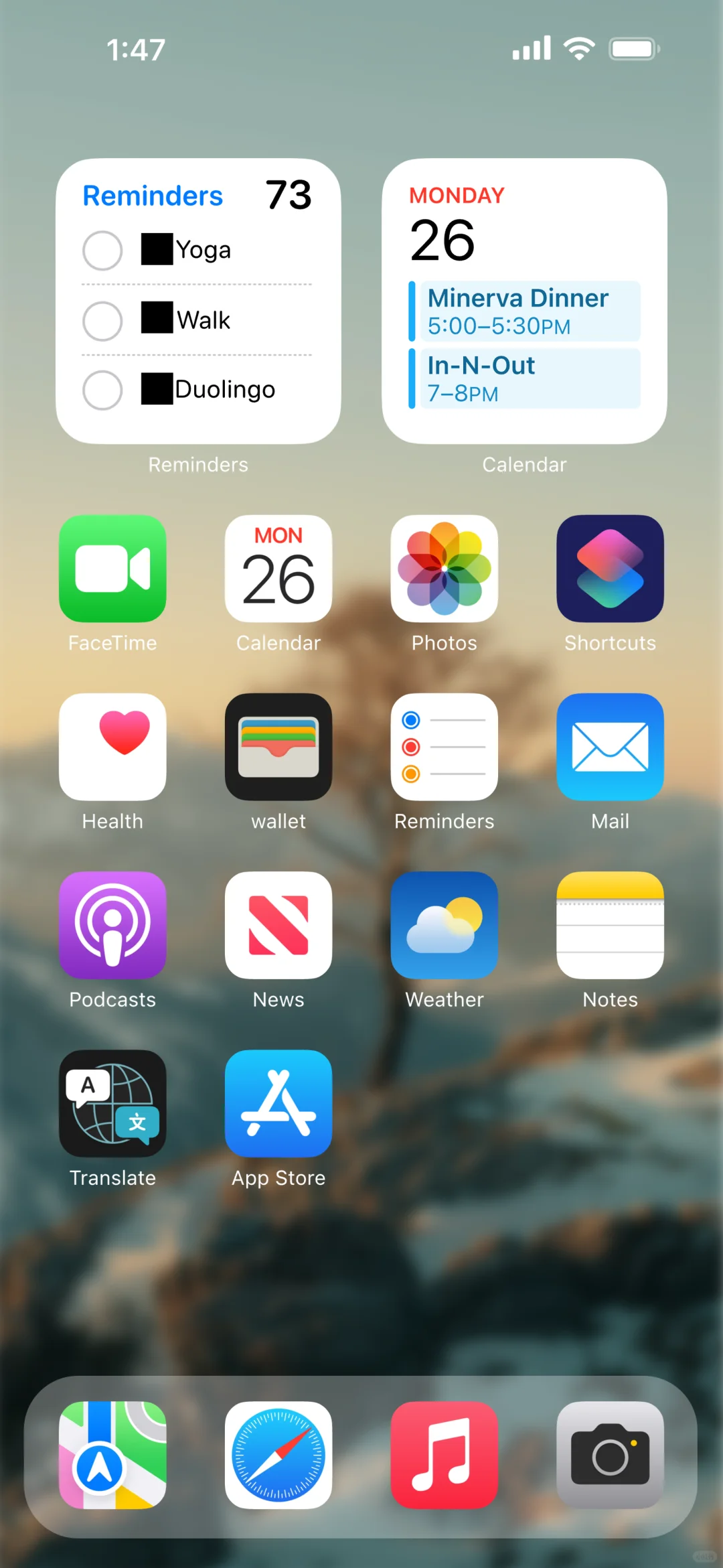
Task: Open the Minerva Dinner calendar event
Action: (x=524, y=311)
